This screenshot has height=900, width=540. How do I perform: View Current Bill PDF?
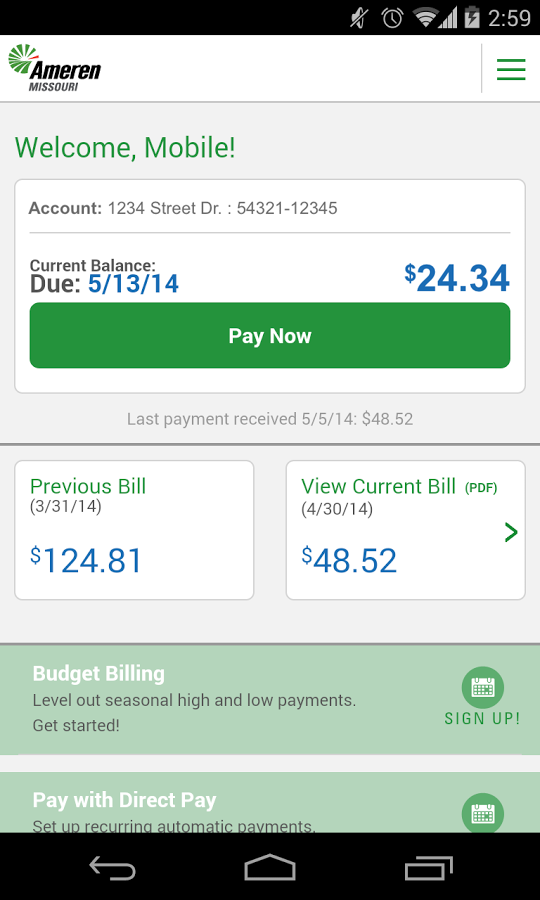tap(406, 530)
